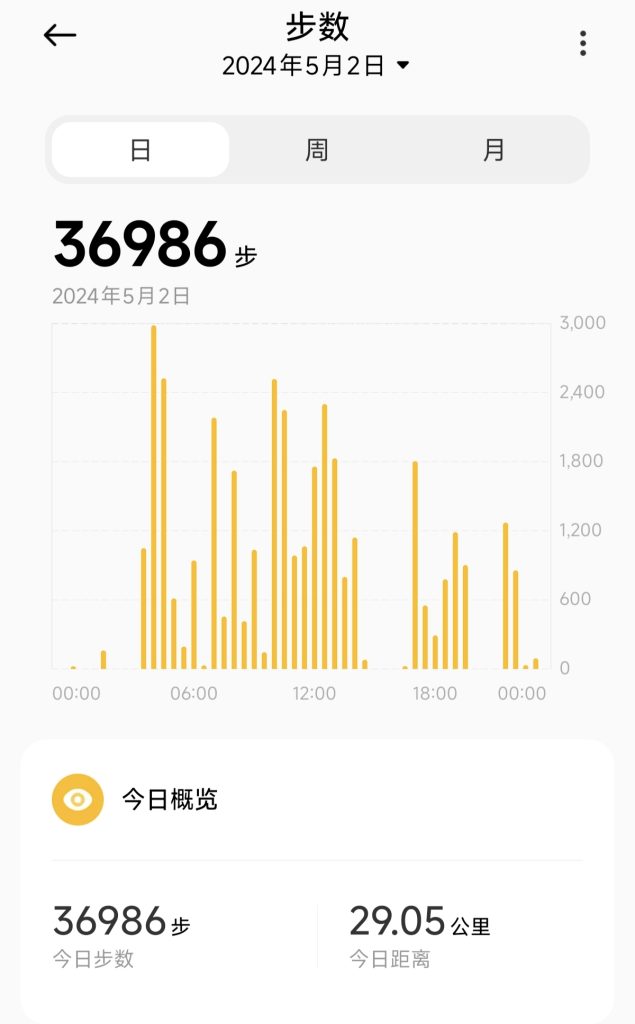Switch to the 月 month tab

(x=494, y=150)
